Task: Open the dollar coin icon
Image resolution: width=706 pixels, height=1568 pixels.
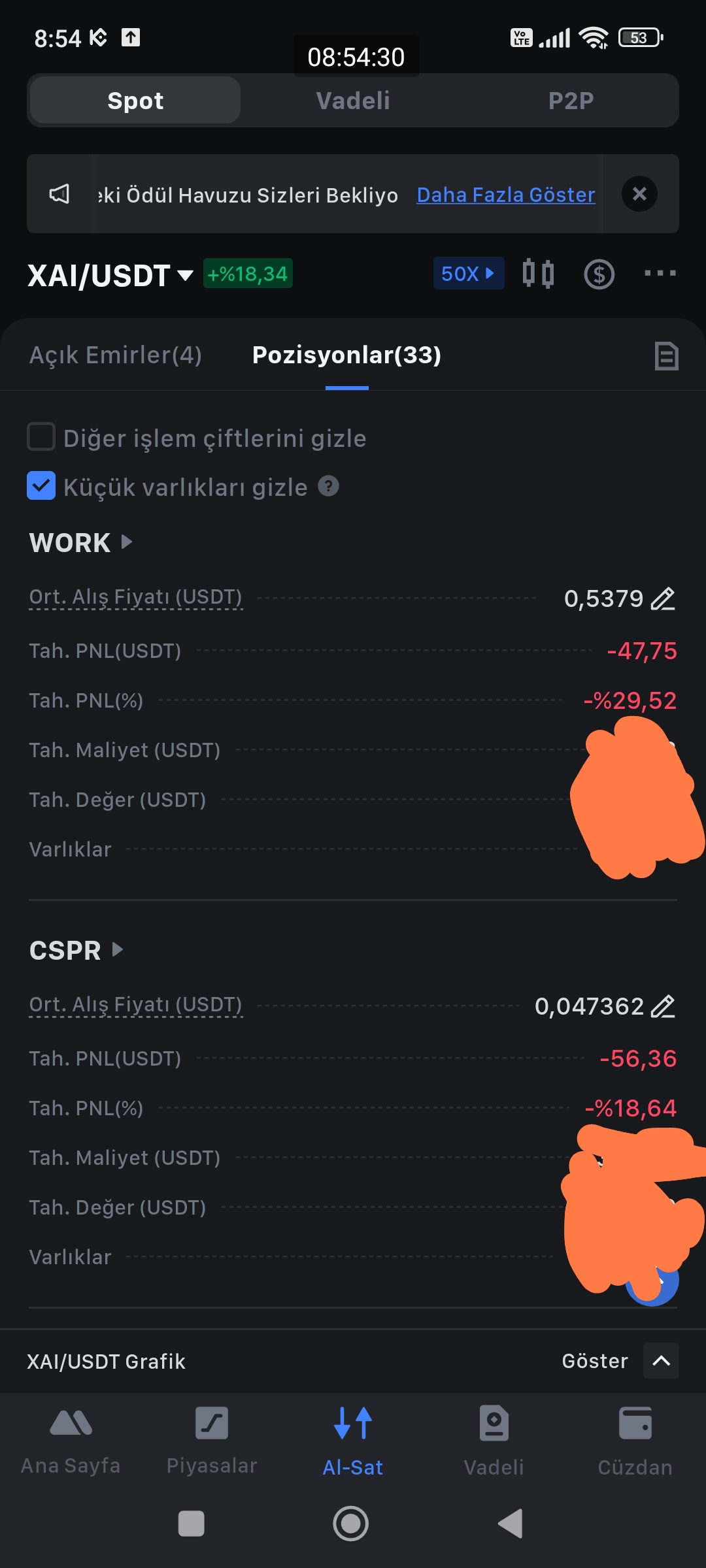Action: click(599, 274)
